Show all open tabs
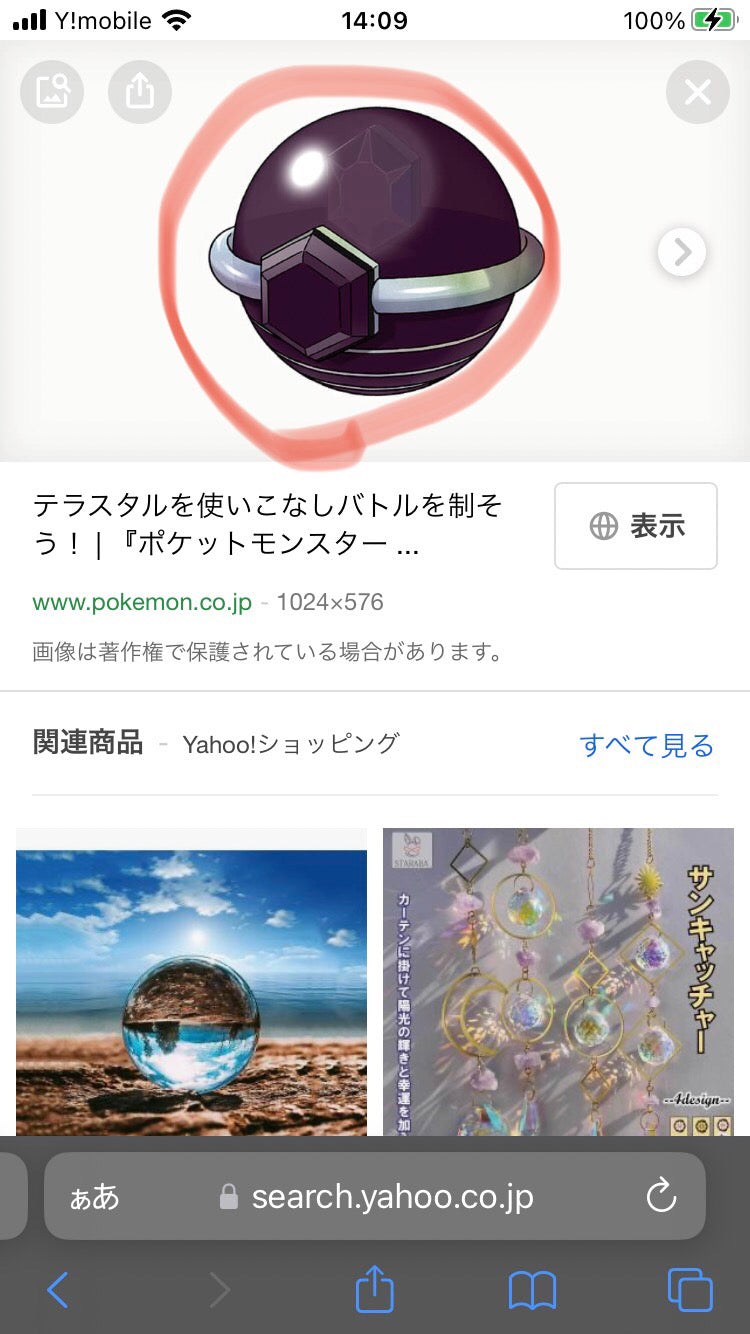Screen dimensions: 750x1334 [x=689, y=1290]
